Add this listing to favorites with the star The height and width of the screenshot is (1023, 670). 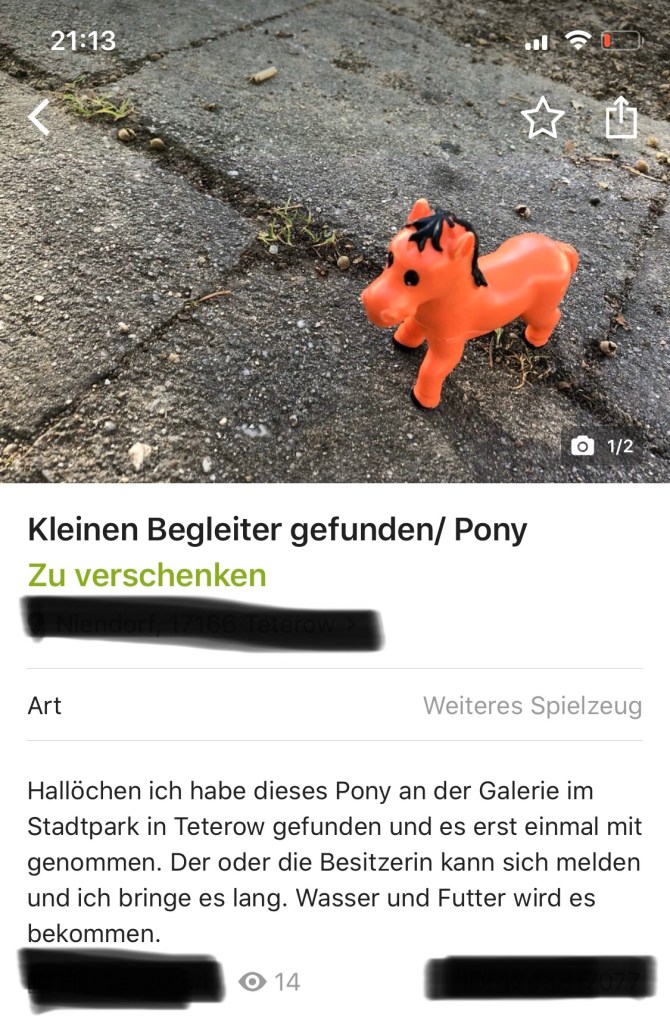point(542,118)
